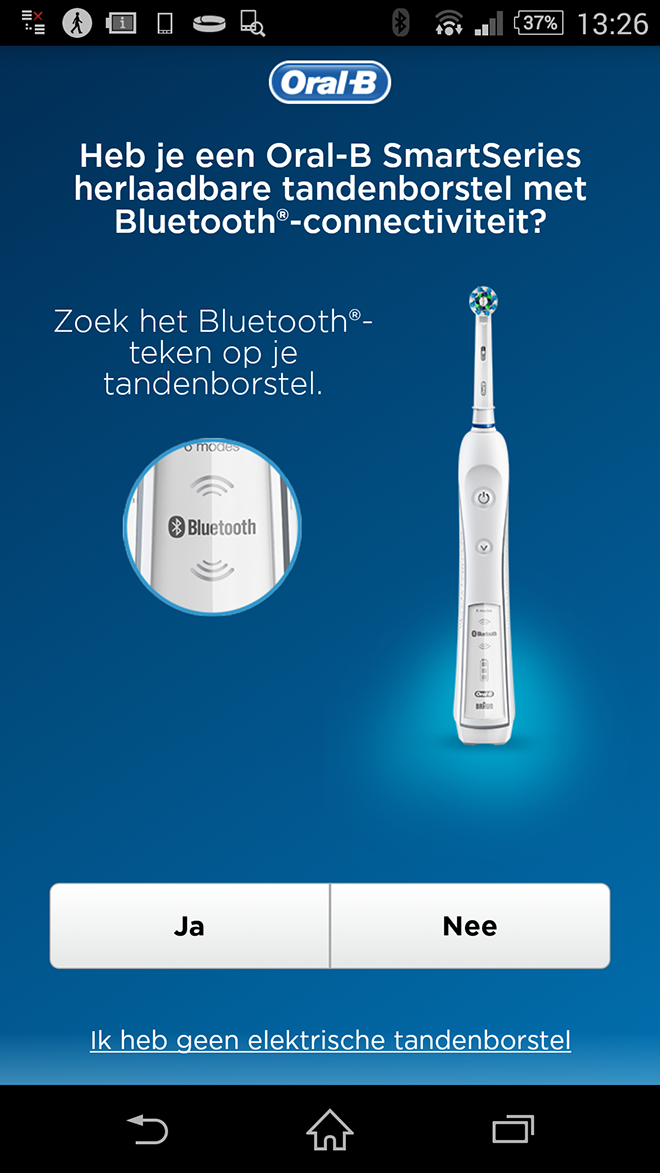The width and height of the screenshot is (660, 1173).
Task: Open the 'Ik heb geen elektrische tandenborstel' link
Action: tap(330, 1039)
